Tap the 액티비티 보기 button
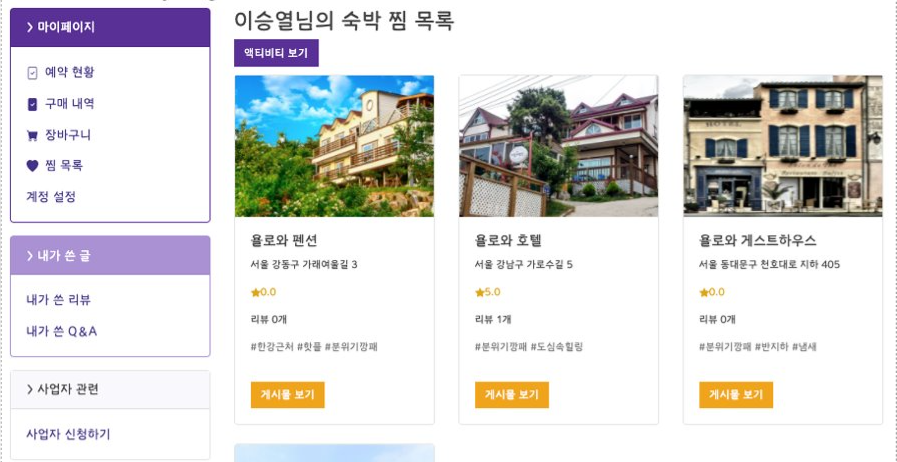 coord(276,53)
